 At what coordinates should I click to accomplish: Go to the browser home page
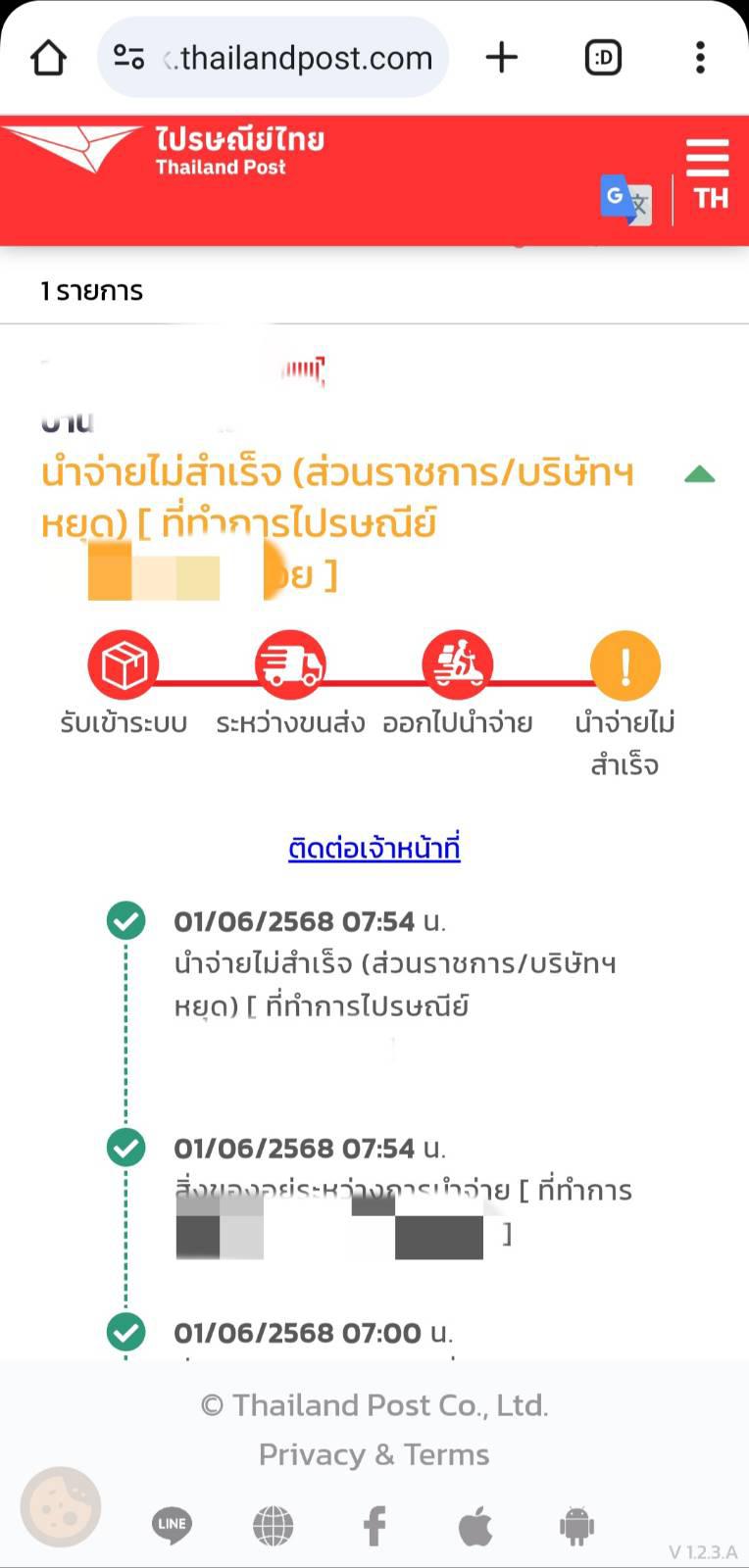point(48,58)
